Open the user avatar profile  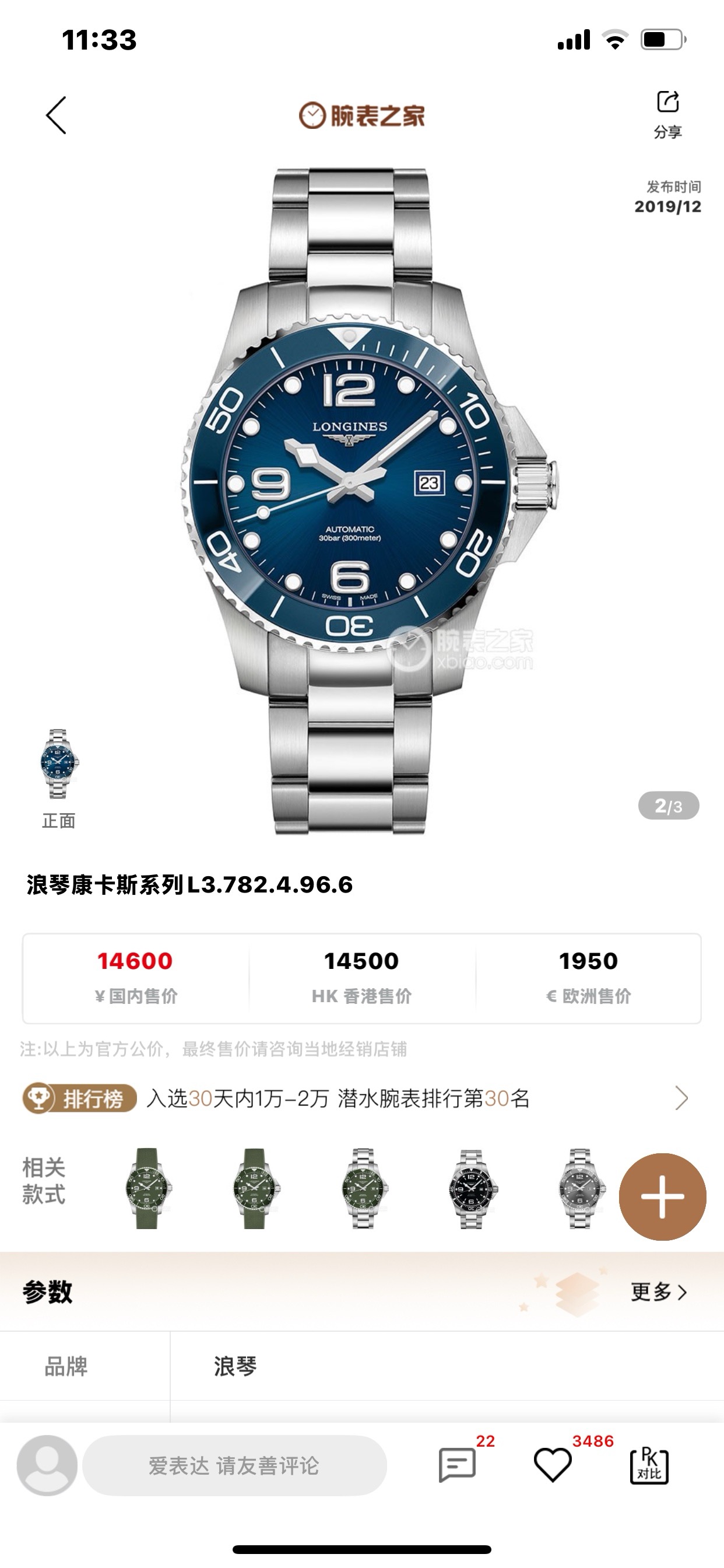[x=47, y=1466]
